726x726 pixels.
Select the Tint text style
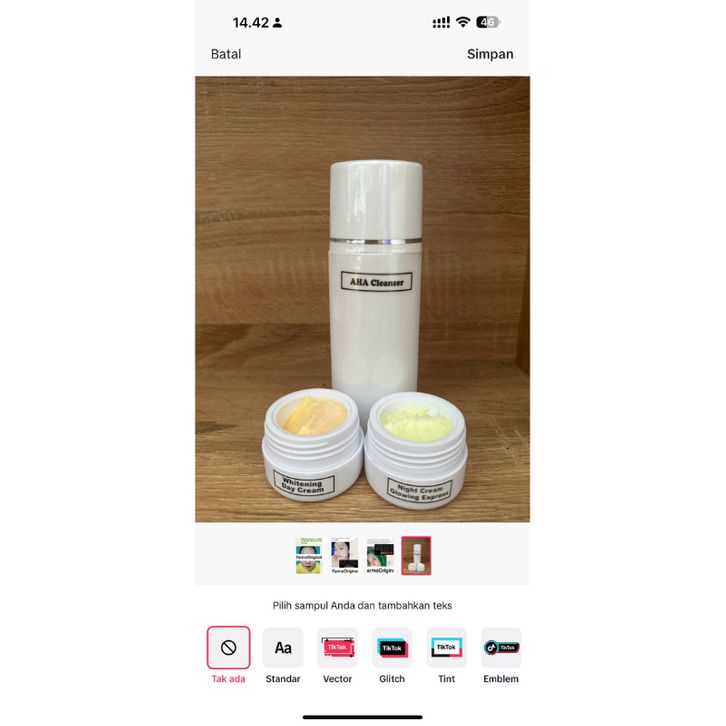[446, 648]
